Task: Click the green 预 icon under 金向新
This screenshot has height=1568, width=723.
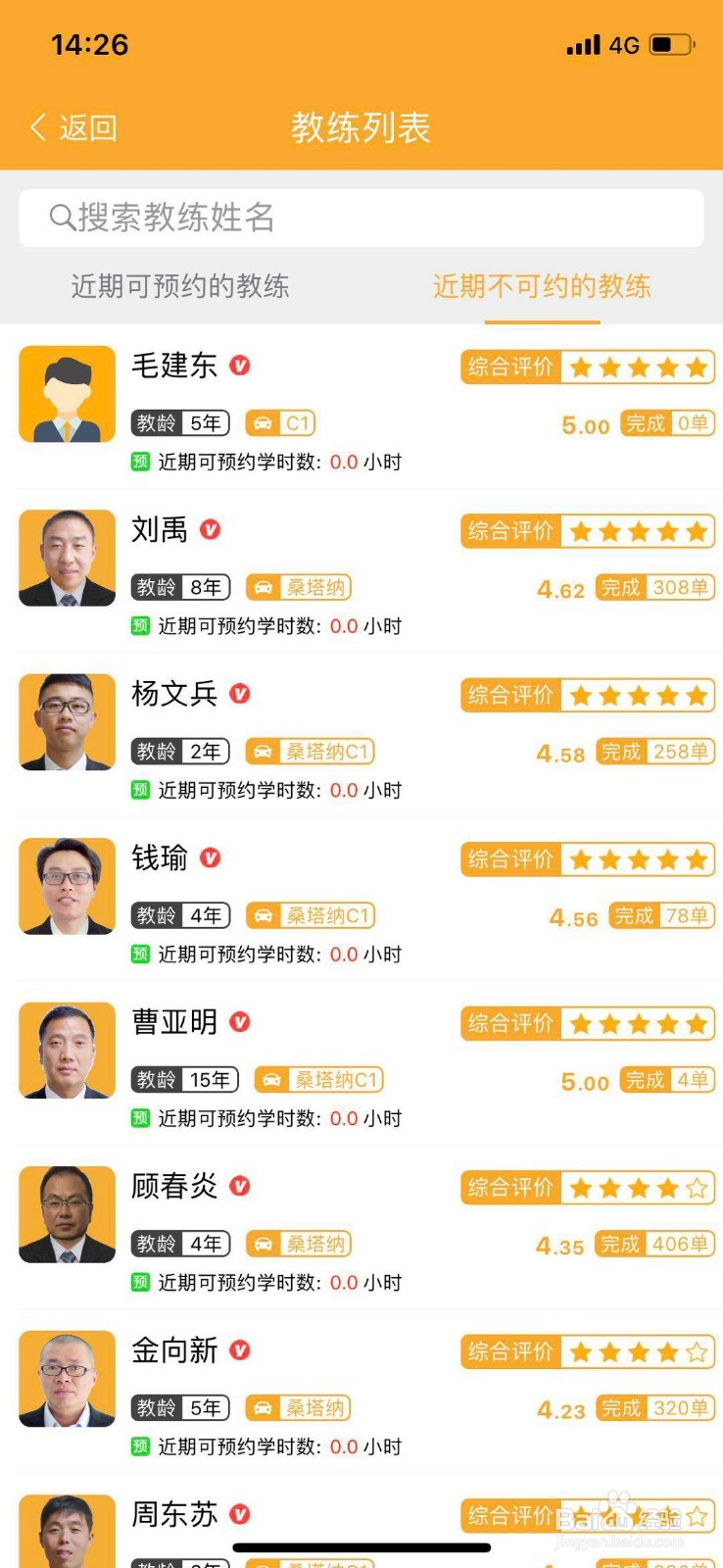Action: 138,1445
